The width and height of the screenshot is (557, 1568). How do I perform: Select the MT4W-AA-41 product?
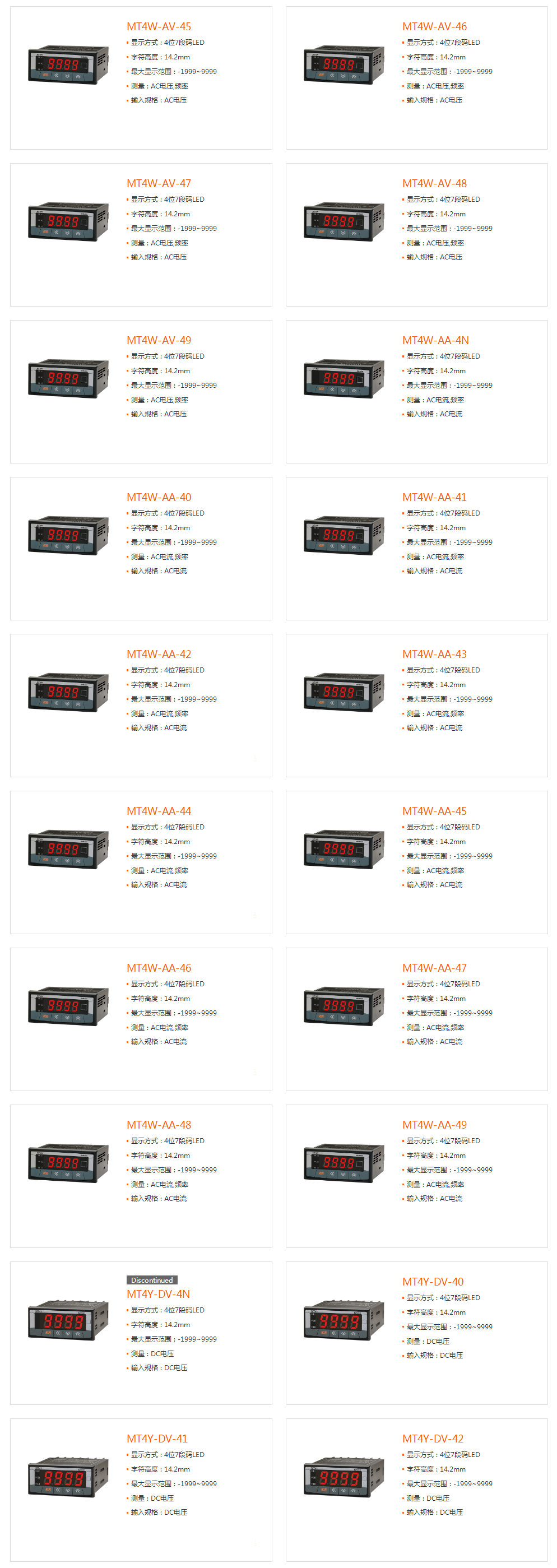pos(434,497)
